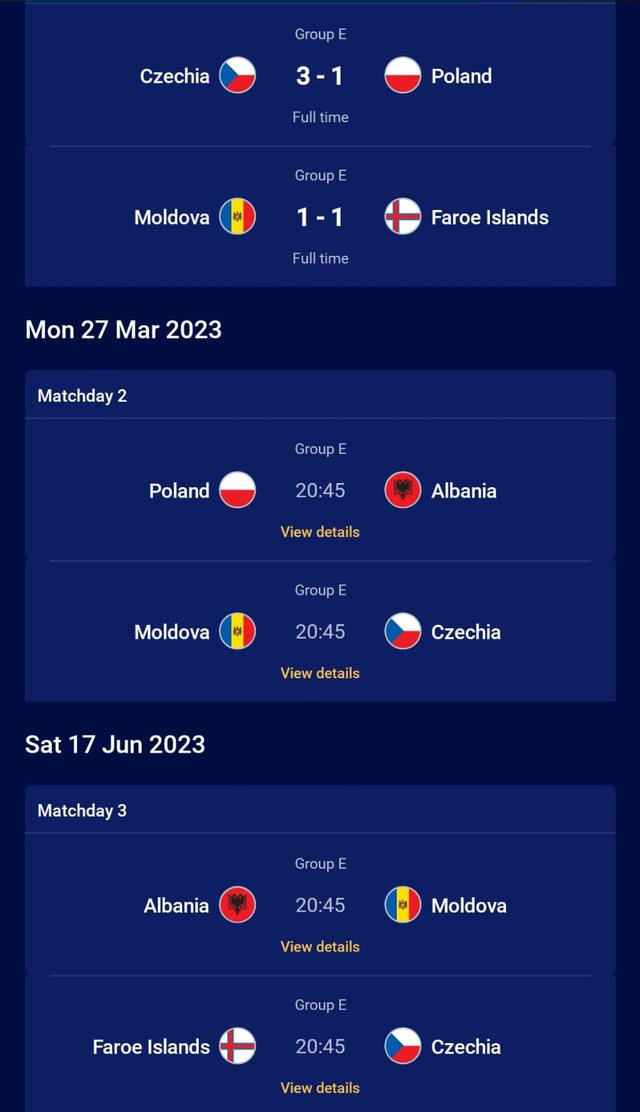Open the Czechia 3-1 Poland match

coord(320,76)
